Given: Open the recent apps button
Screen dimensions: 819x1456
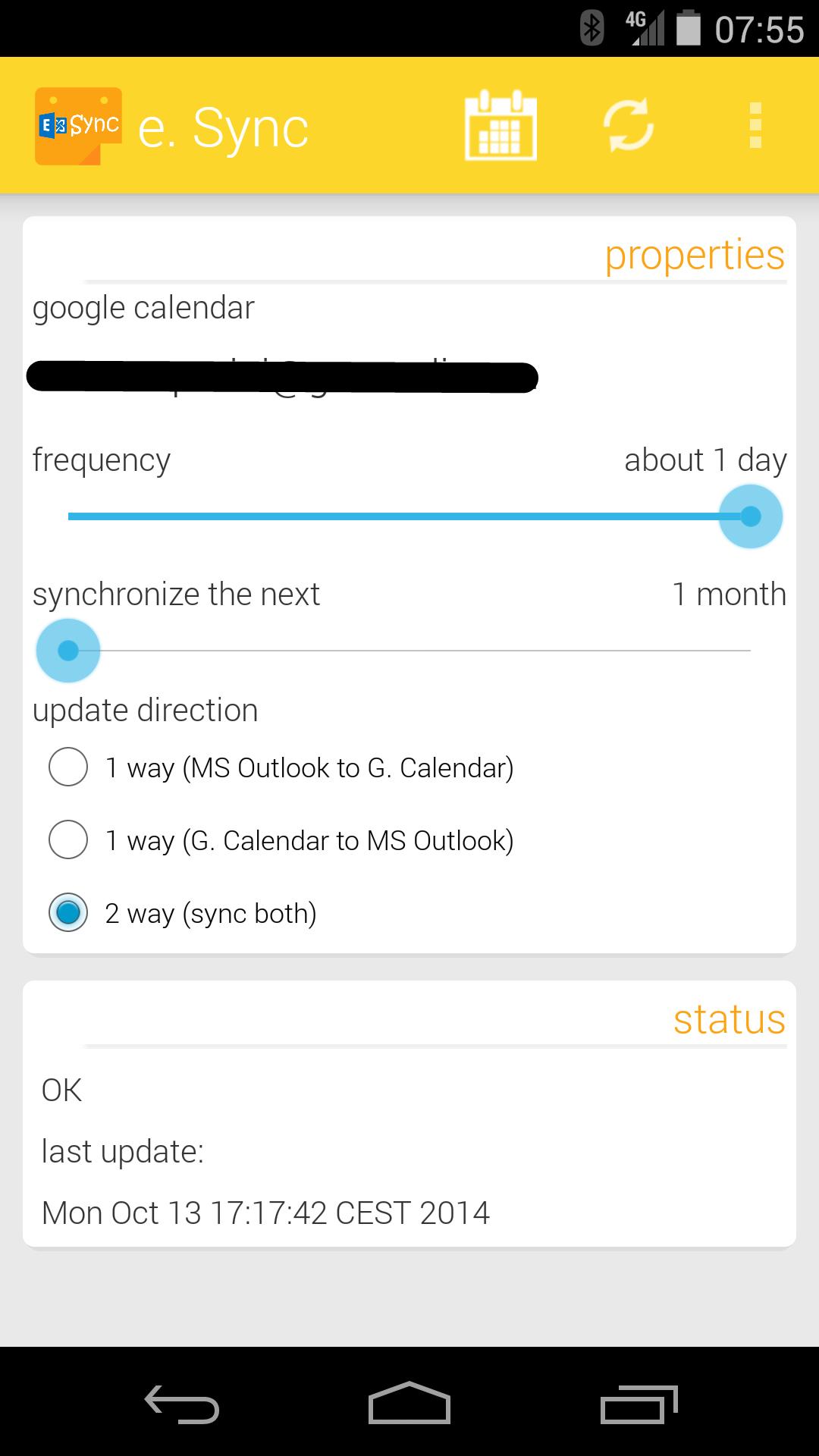Looking at the screenshot, I should coord(641,1403).
